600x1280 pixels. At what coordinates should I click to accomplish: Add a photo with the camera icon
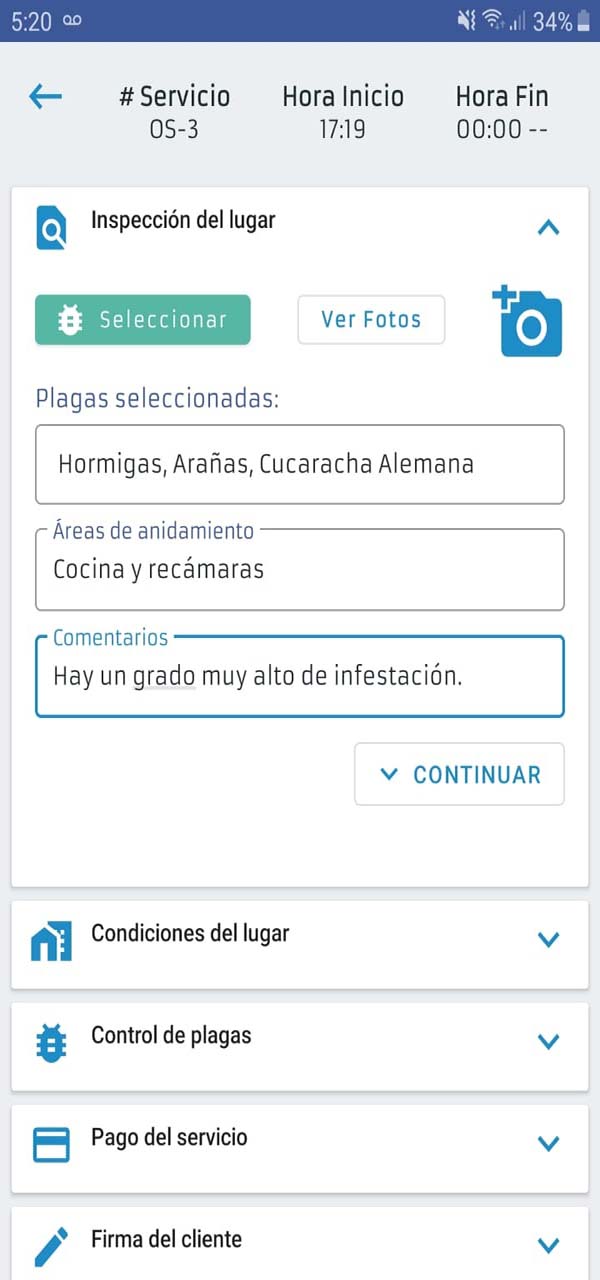pos(529,321)
